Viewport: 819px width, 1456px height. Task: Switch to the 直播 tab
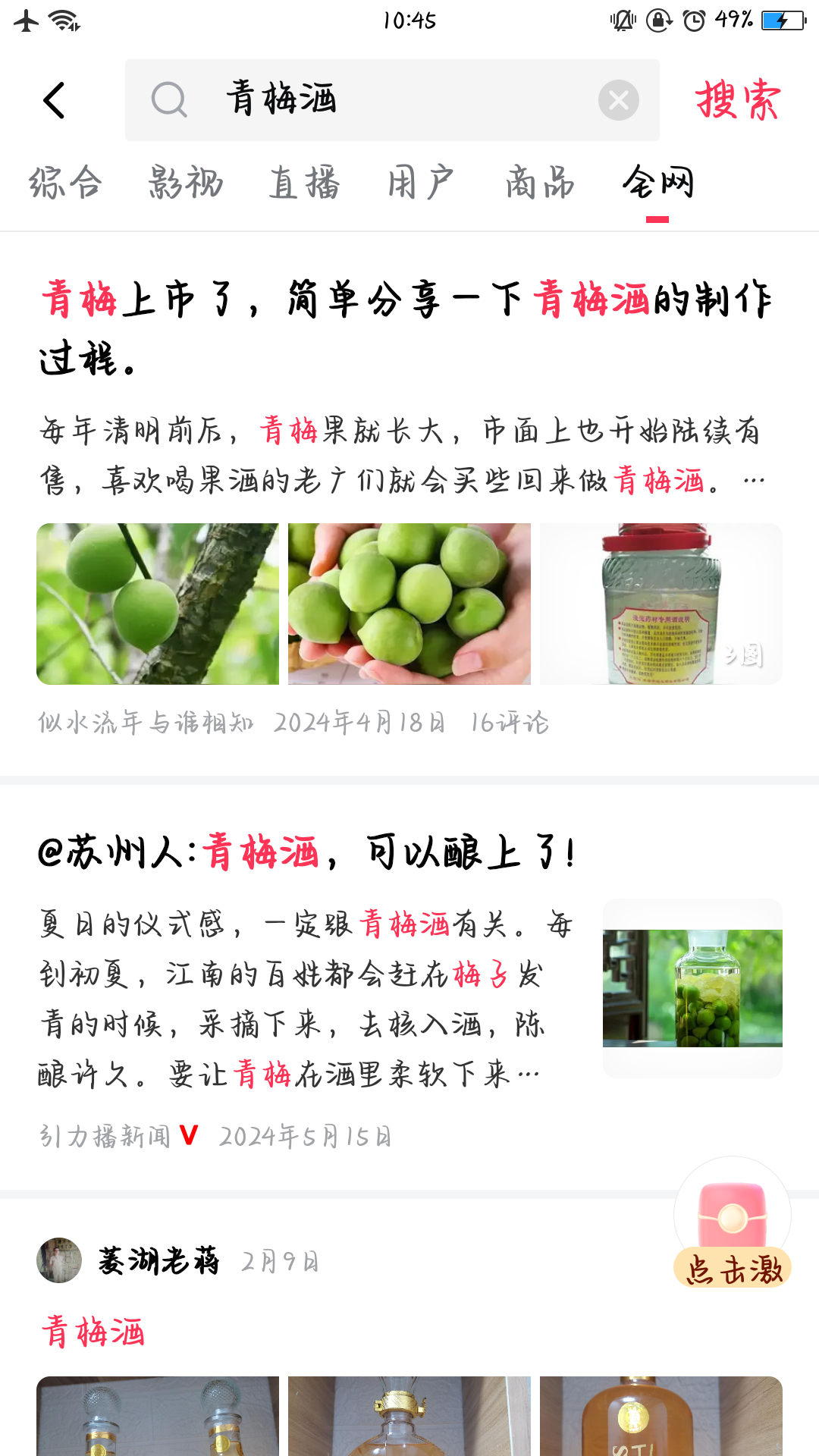coord(304,184)
